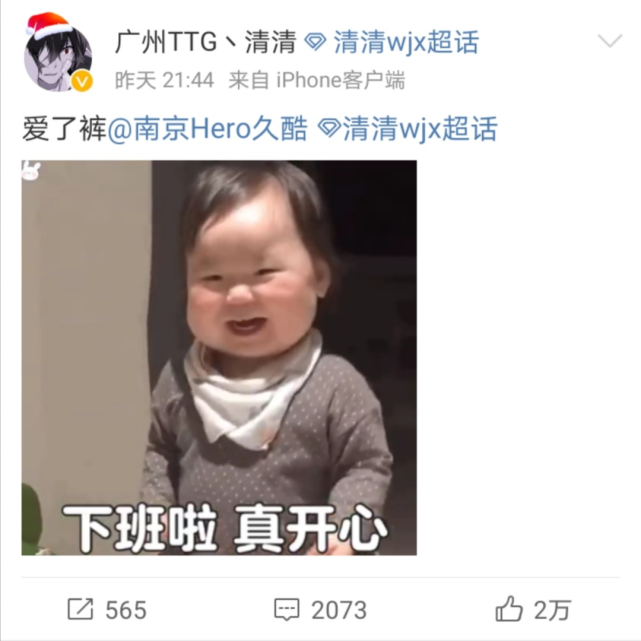Open the username 广州TTG丶清清
This screenshot has width=641, height=641.
pyautogui.click(x=205, y=42)
